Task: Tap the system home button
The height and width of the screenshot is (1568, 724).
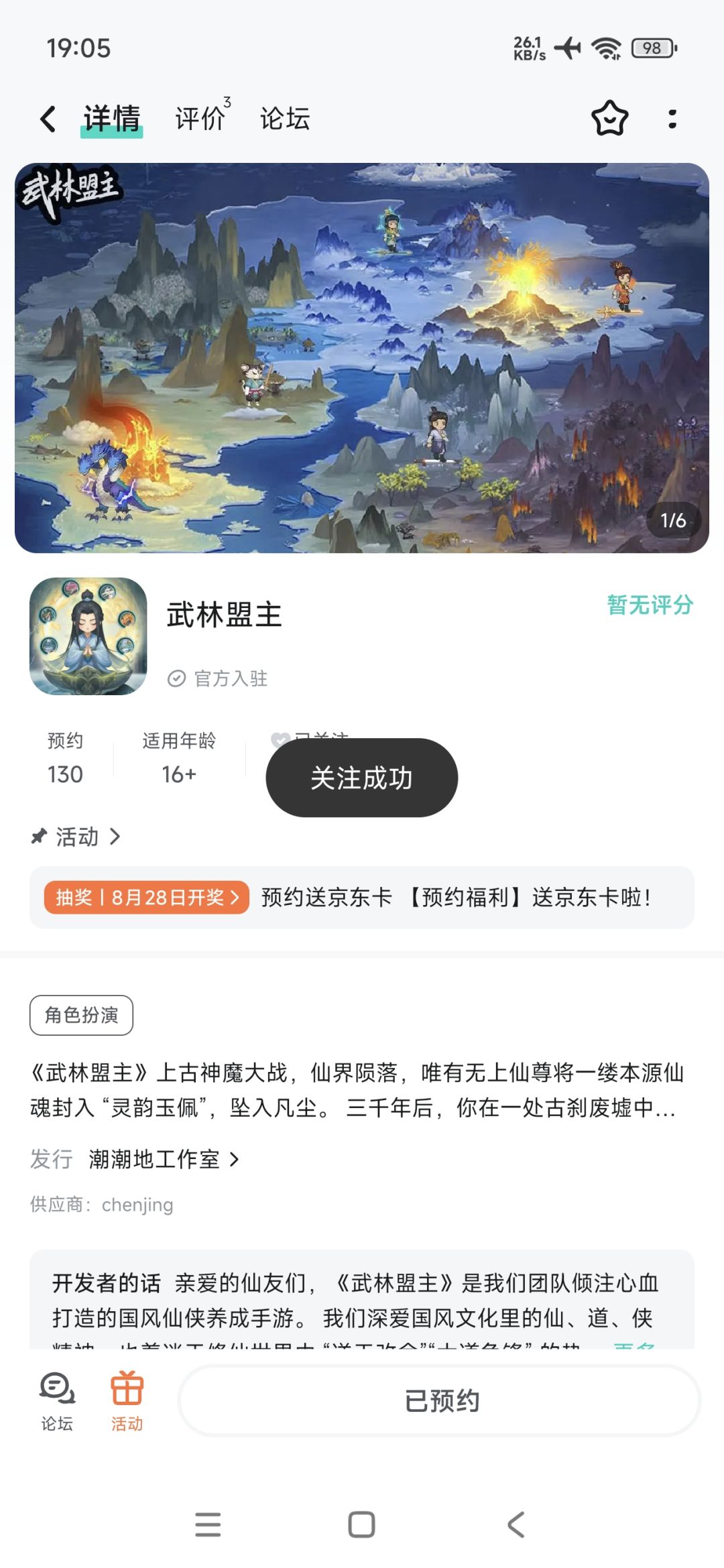Action: pos(361,1524)
